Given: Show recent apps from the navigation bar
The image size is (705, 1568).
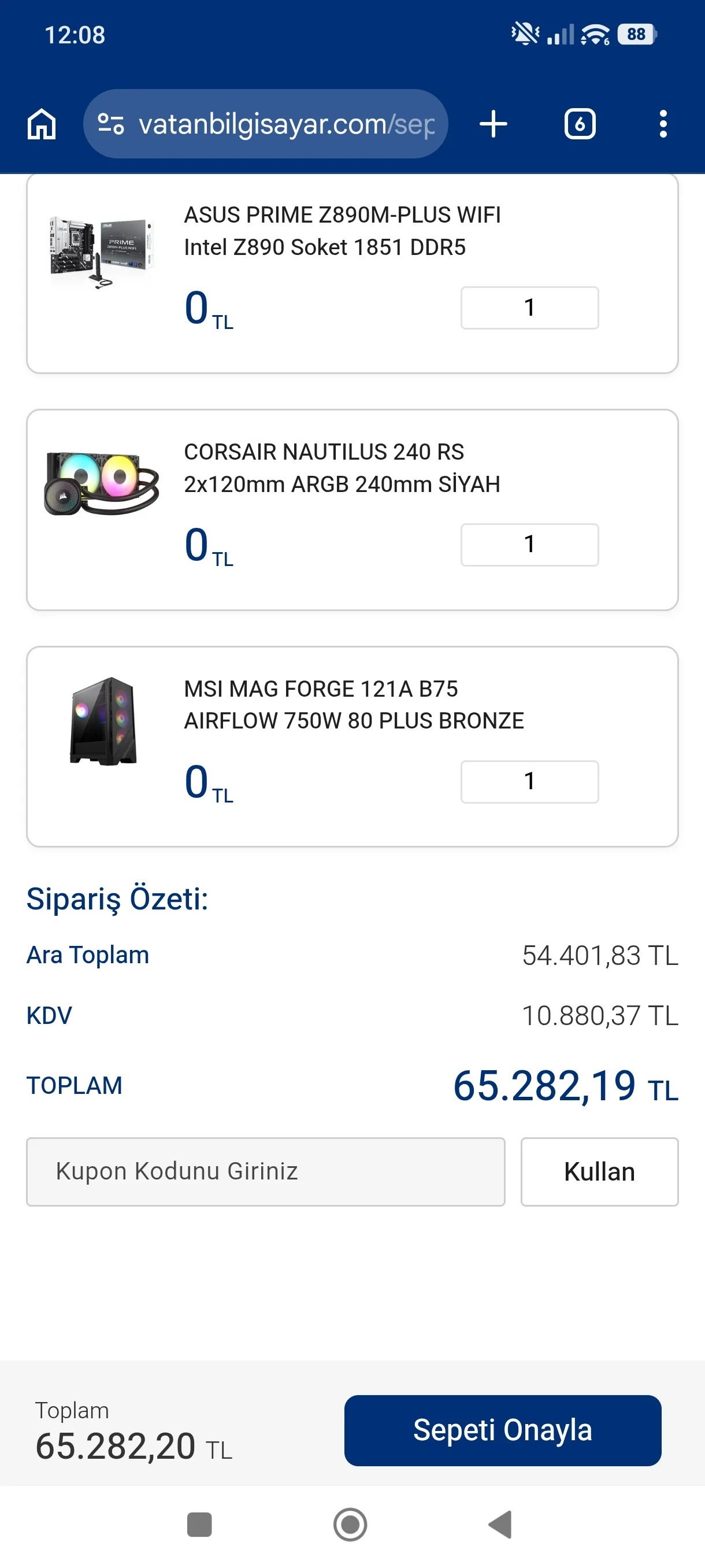Looking at the screenshot, I should tap(199, 1525).
